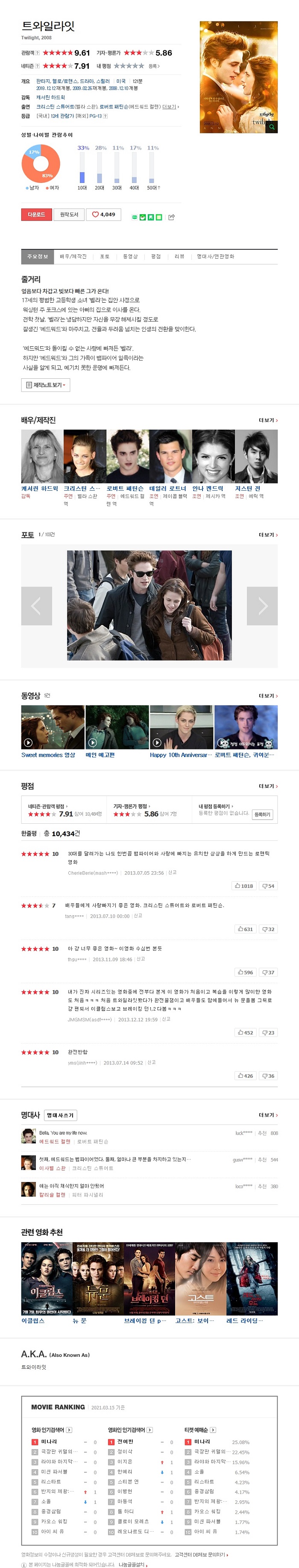Magnify the movie poster
This screenshot has width=299, height=1568.
click(x=272, y=127)
